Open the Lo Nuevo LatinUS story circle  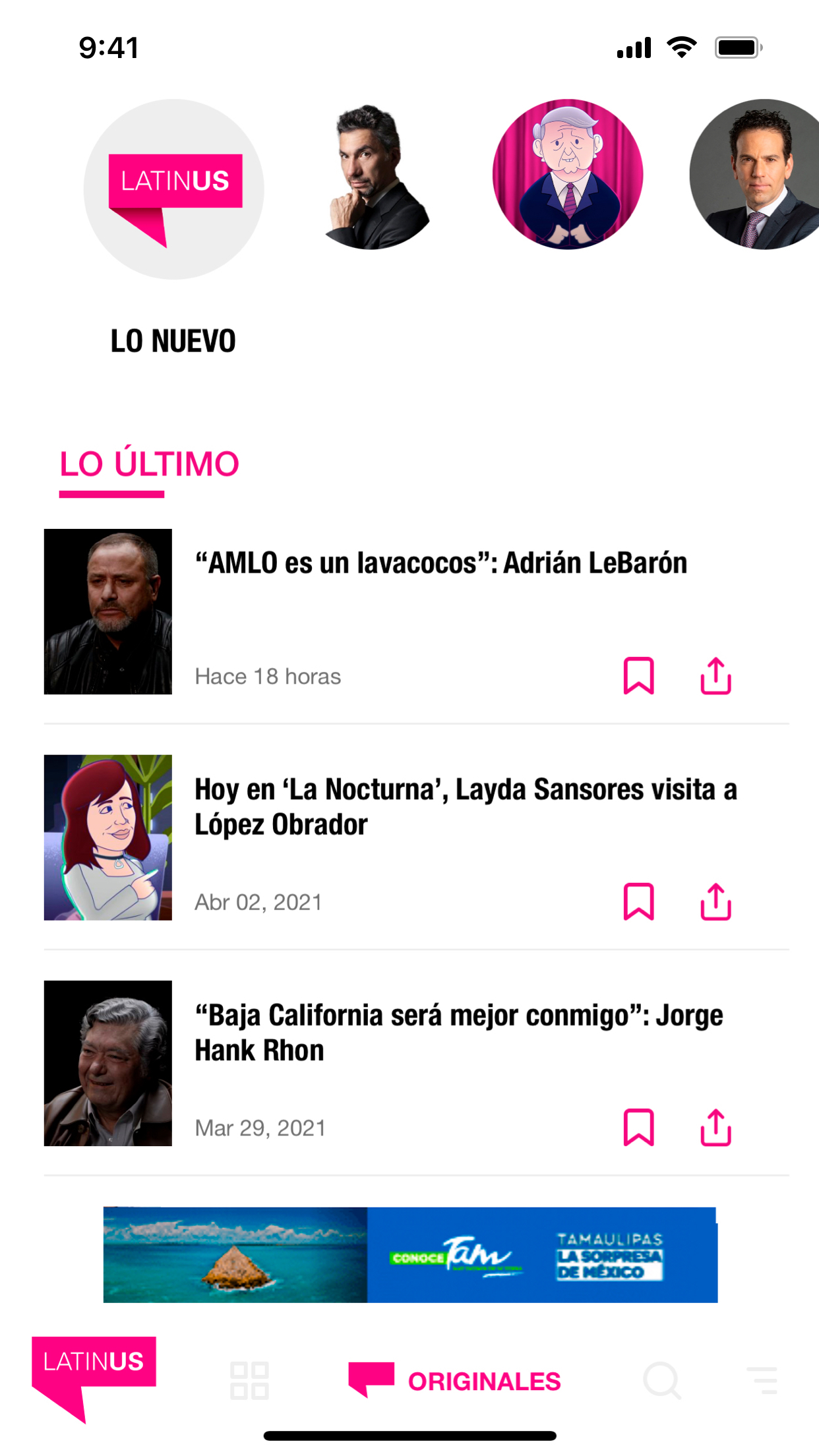(173, 189)
